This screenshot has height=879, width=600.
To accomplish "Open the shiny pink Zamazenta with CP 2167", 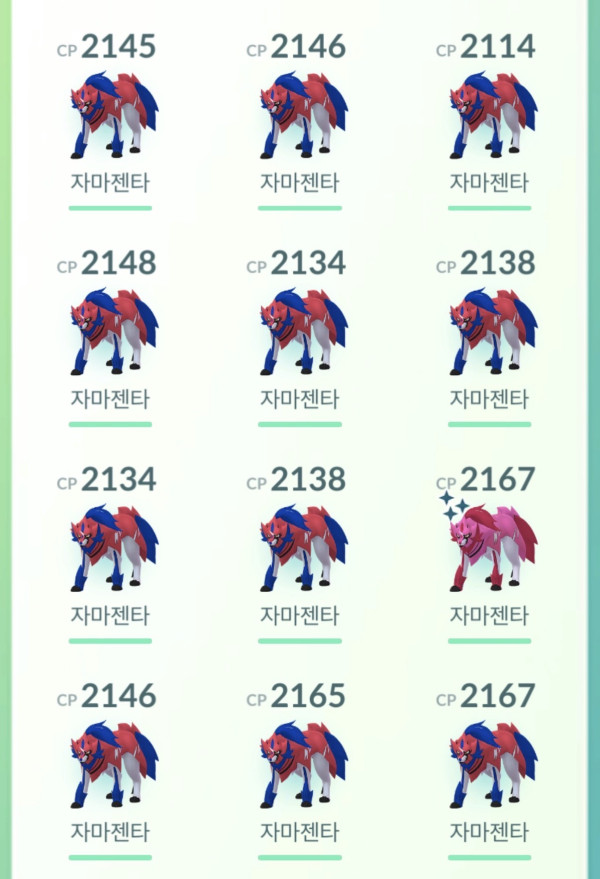I will pos(490,552).
